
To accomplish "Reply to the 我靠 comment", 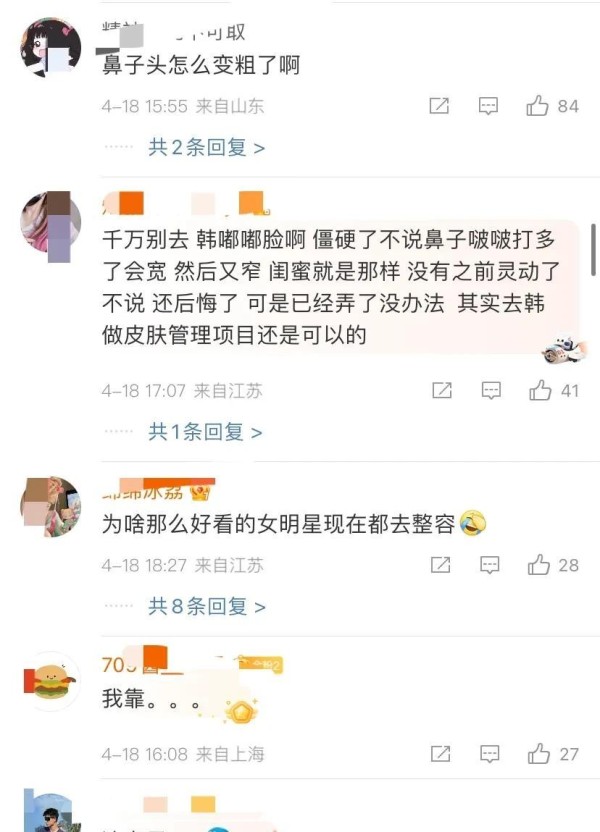I will coord(489,754).
